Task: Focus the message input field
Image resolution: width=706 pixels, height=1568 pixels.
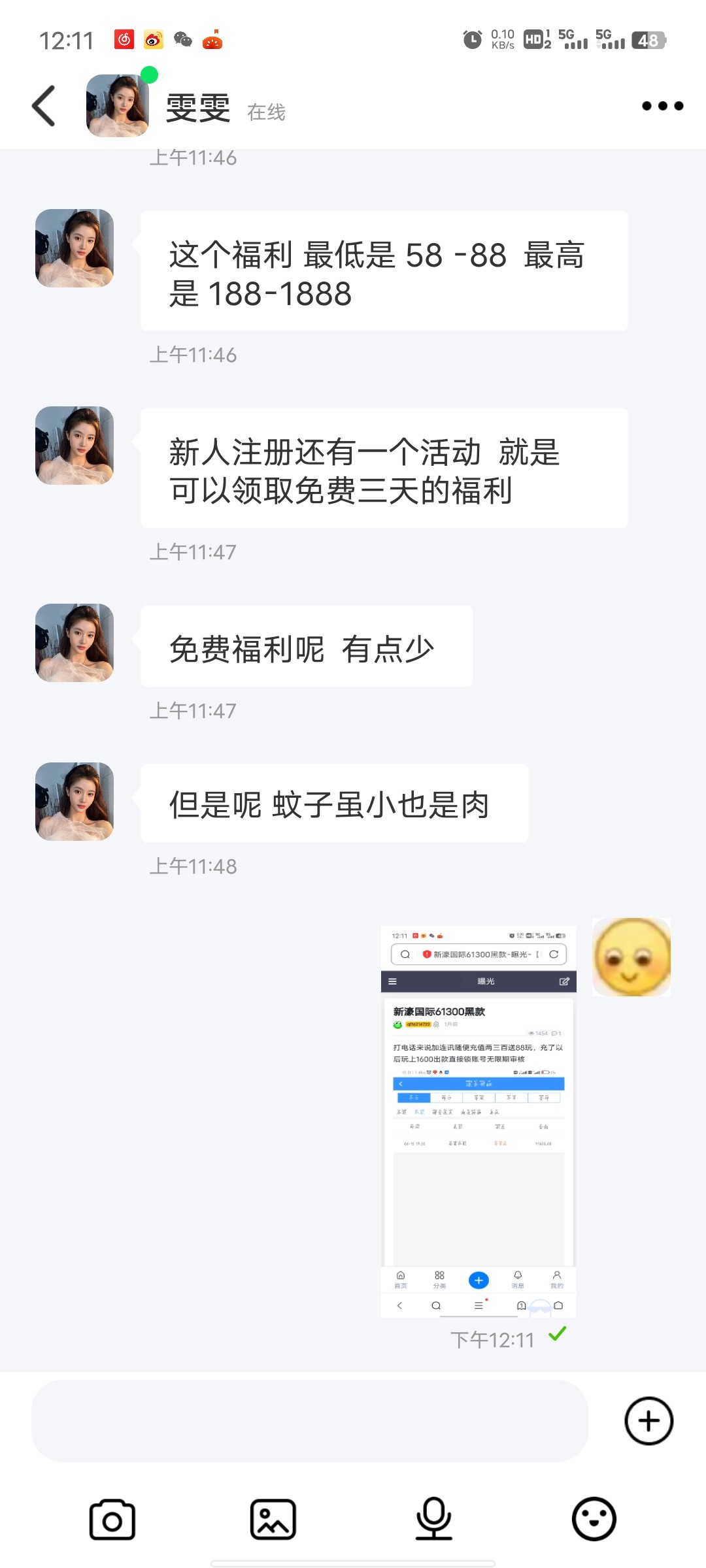Action: pos(310,1421)
